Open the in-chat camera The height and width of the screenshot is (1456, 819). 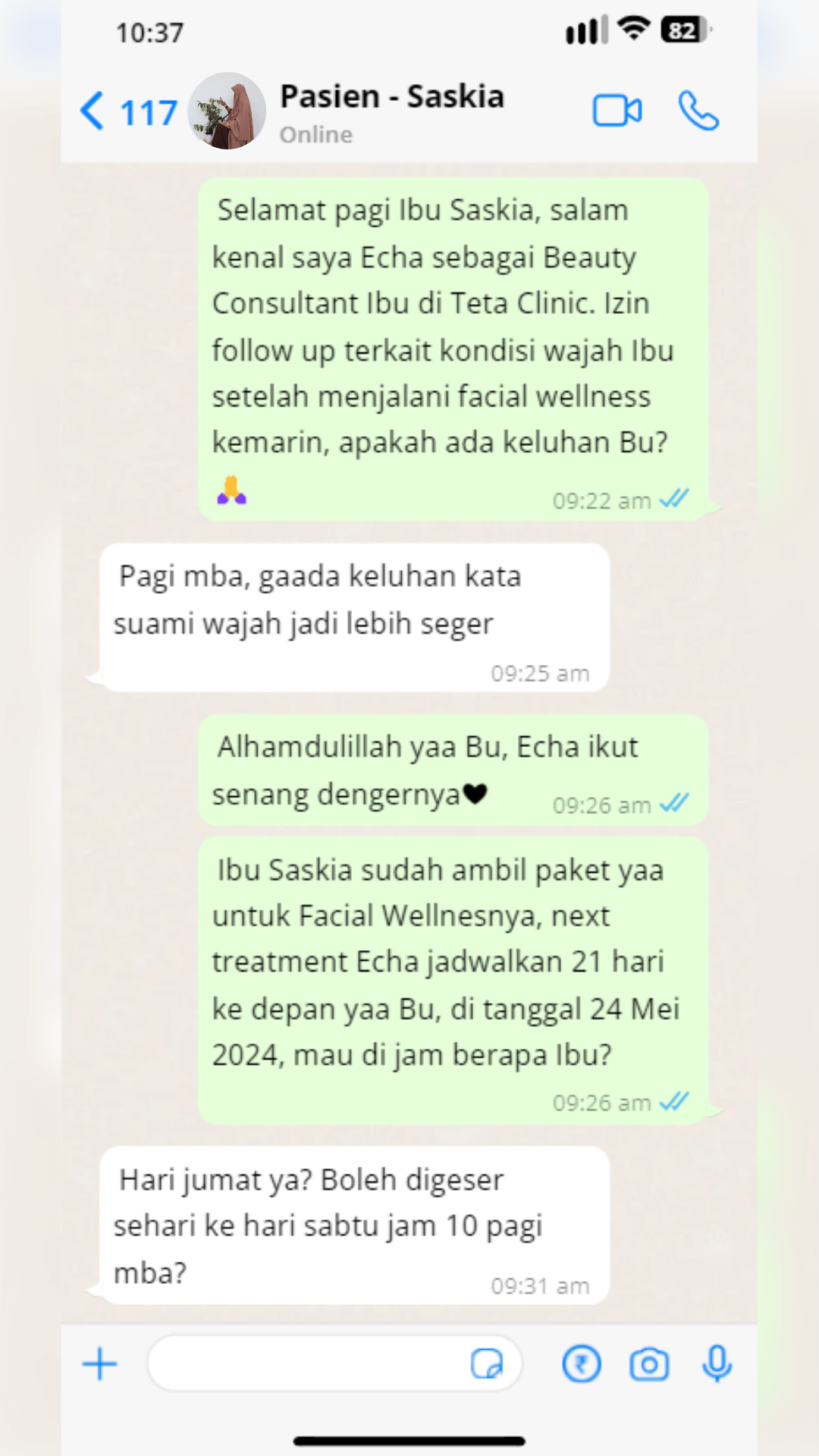click(648, 1363)
